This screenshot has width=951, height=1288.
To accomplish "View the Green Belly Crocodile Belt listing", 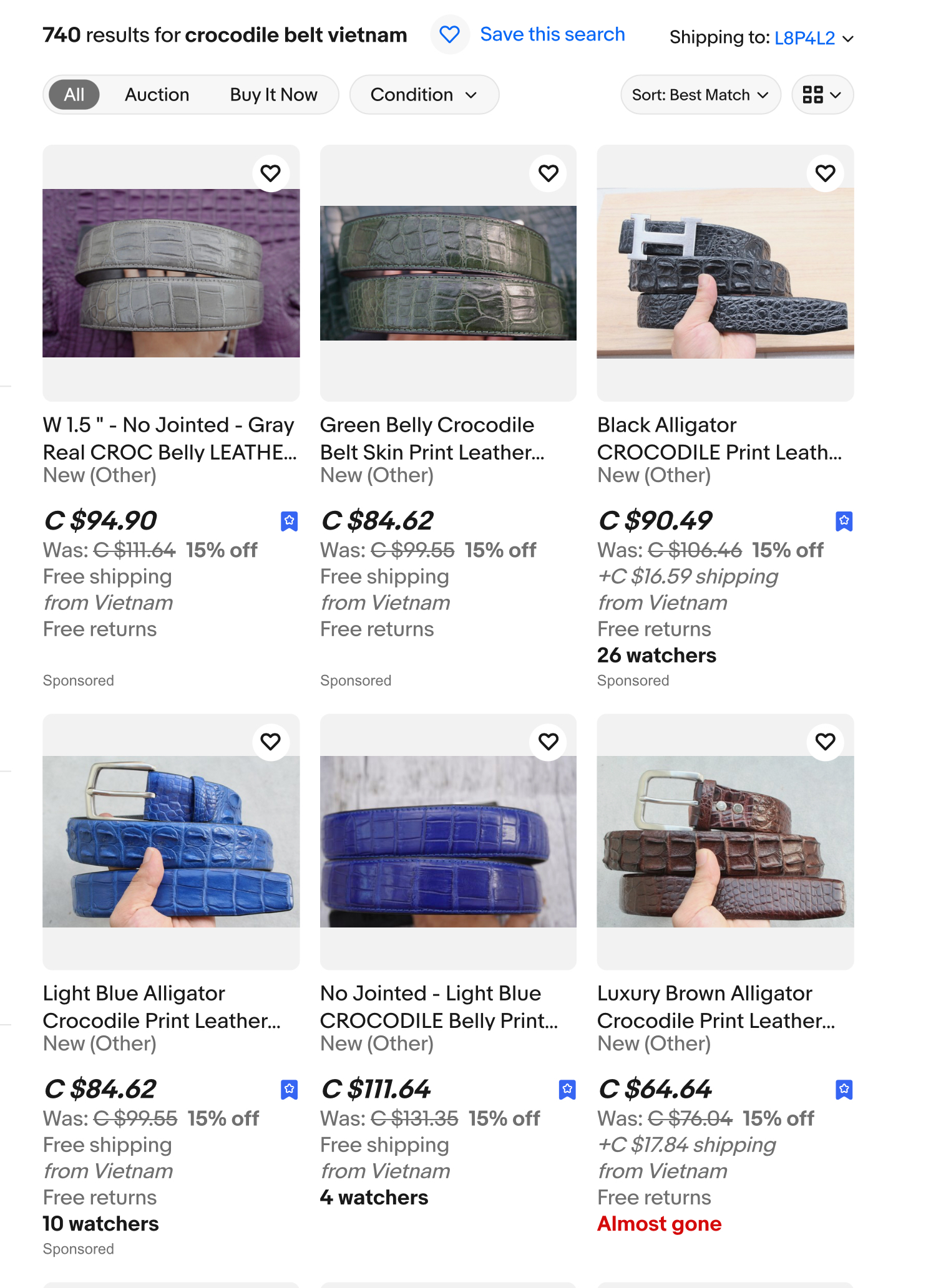I will click(432, 438).
